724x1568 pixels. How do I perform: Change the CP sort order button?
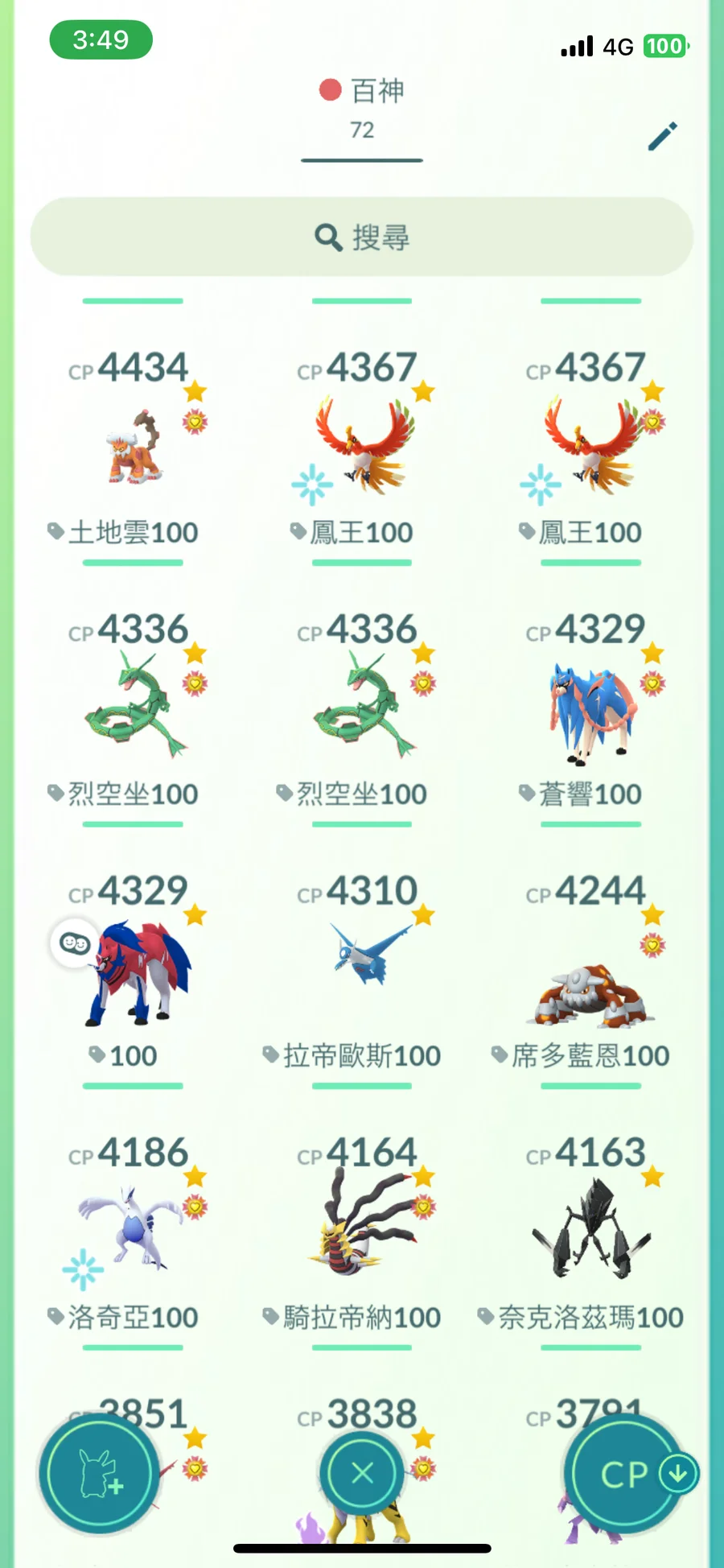pos(626,1473)
